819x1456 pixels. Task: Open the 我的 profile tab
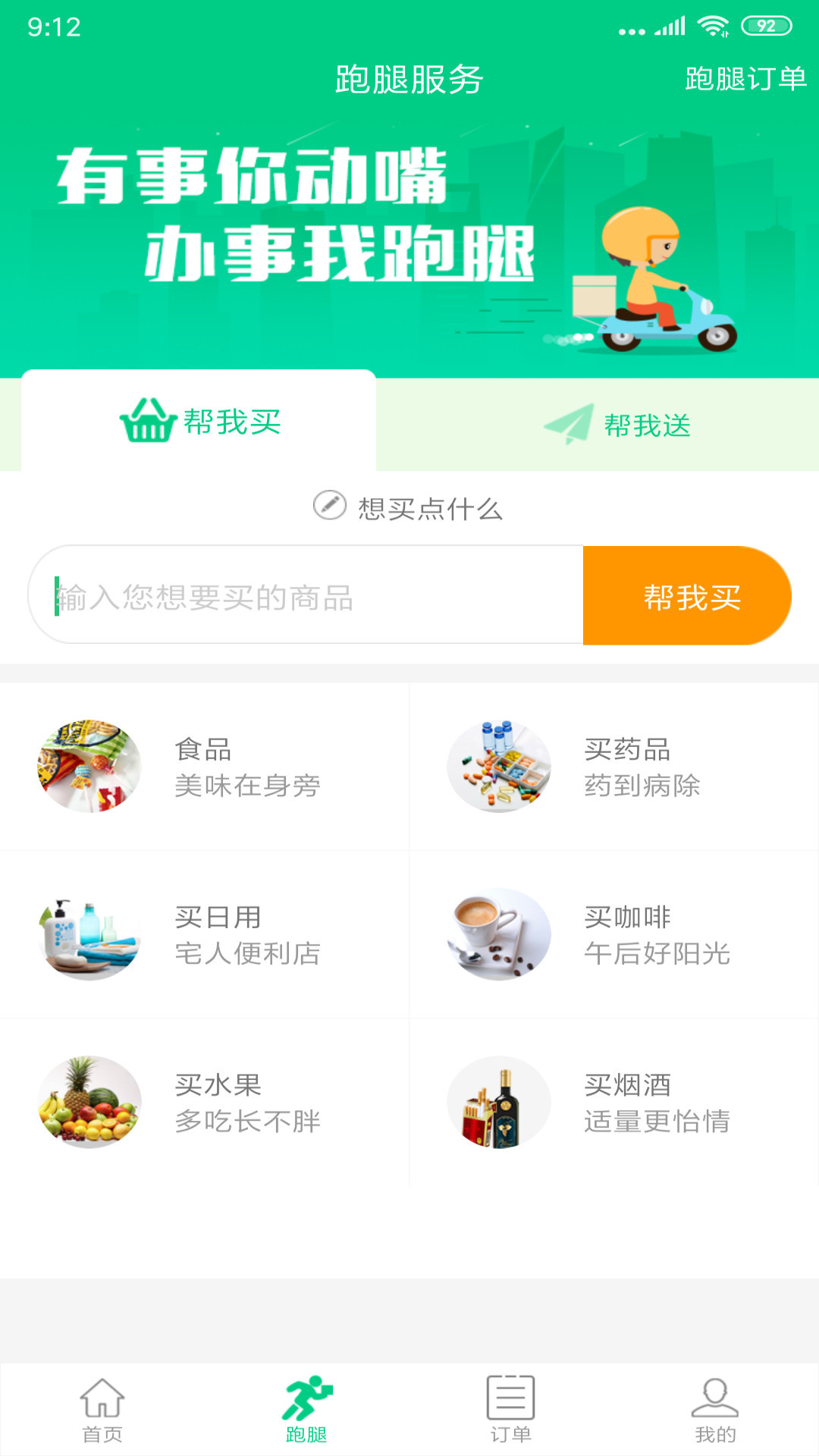[715, 1410]
